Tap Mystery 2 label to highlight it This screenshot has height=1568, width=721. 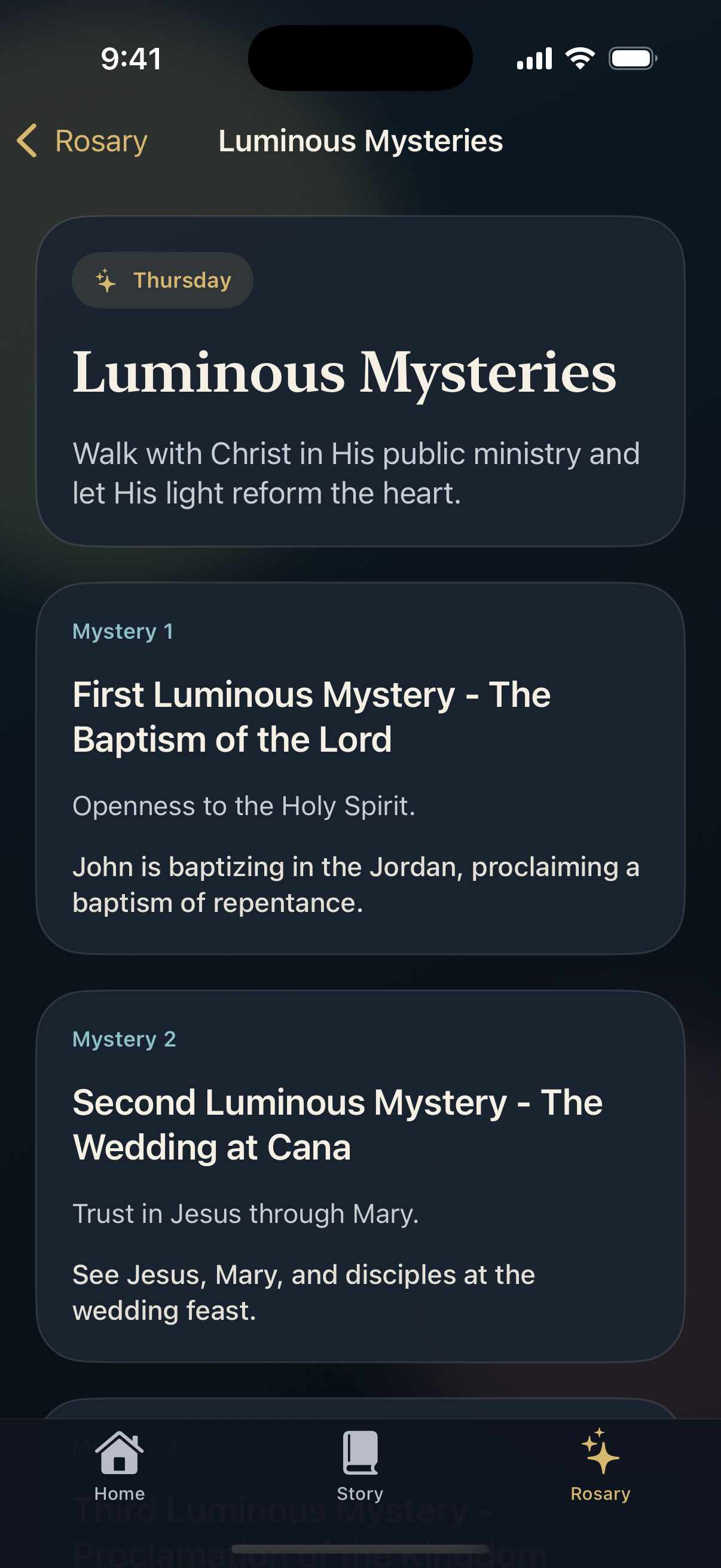(124, 1039)
